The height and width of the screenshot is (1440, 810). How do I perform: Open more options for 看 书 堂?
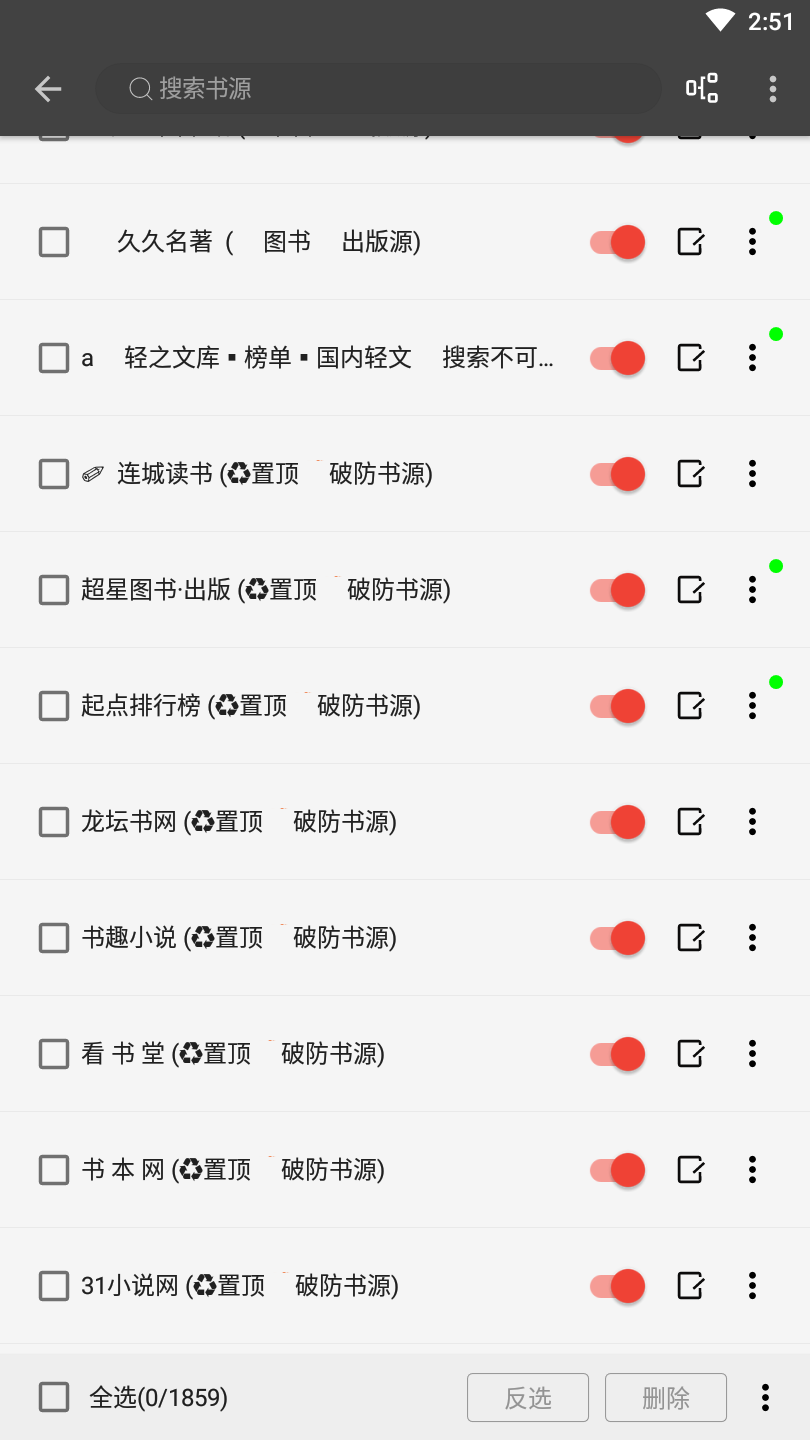[752, 1054]
